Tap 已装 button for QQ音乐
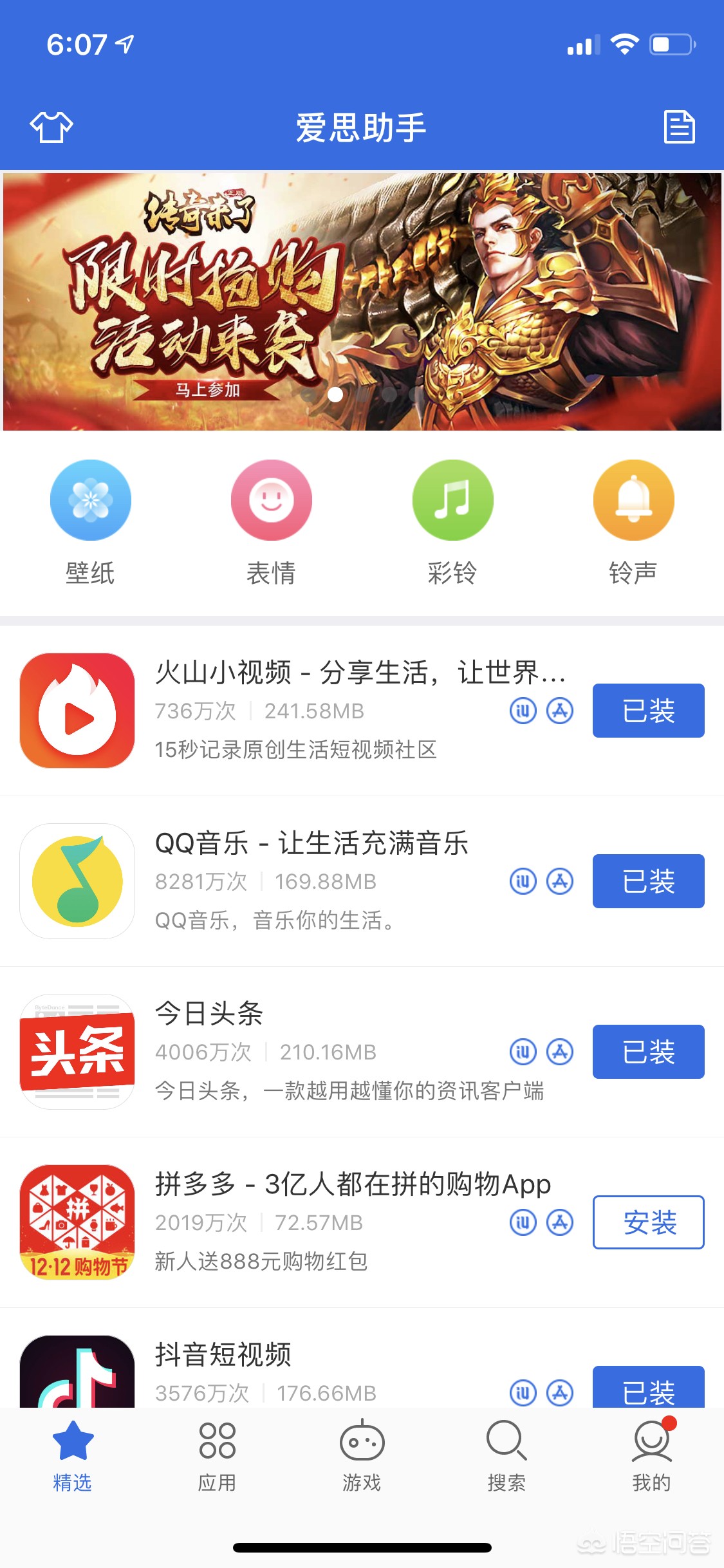The height and width of the screenshot is (1568, 724). (x=648, y=881)
